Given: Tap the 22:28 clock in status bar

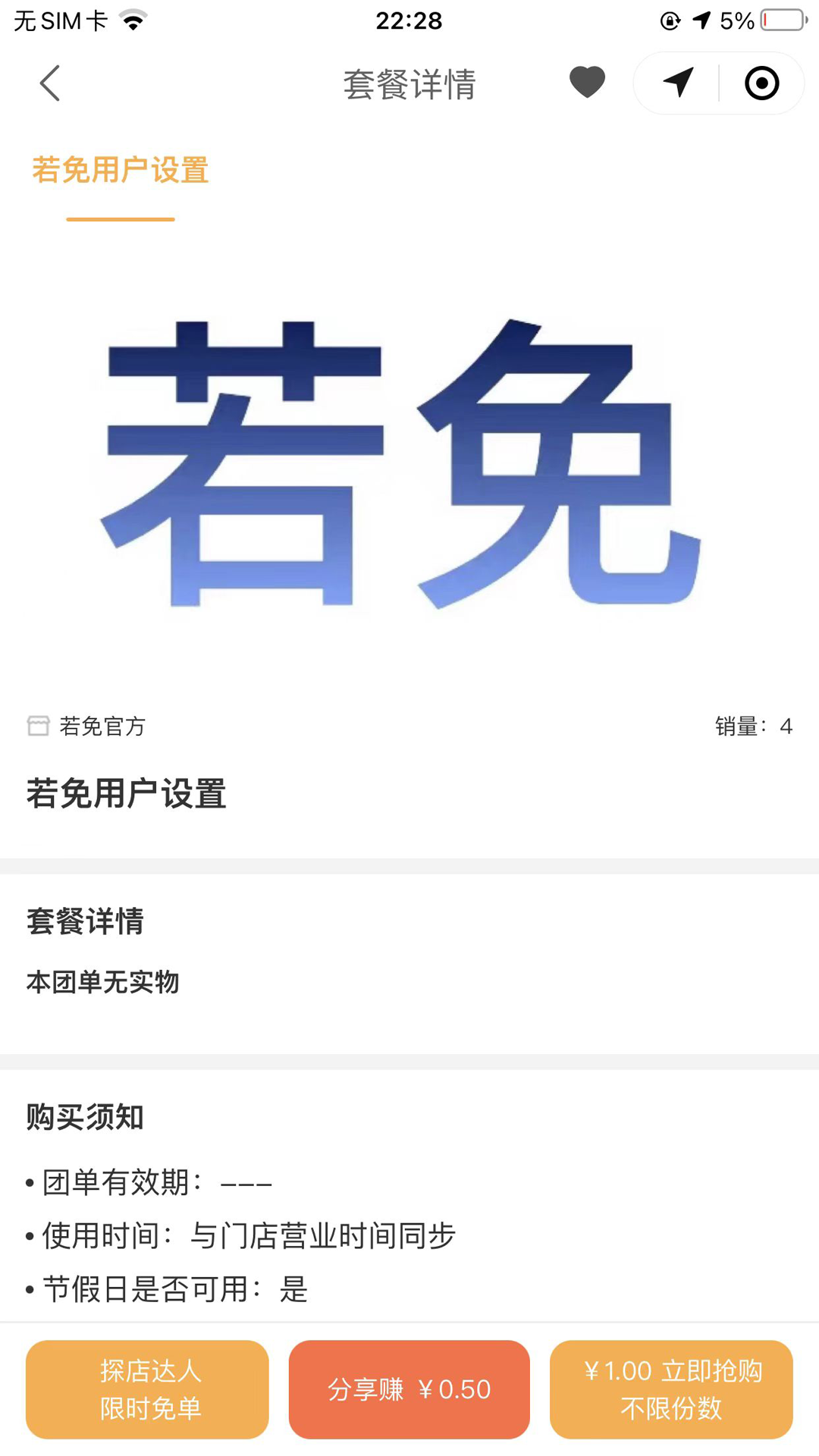Looking at the screenshot, I should pyautogui.click(x=409, y=20).
